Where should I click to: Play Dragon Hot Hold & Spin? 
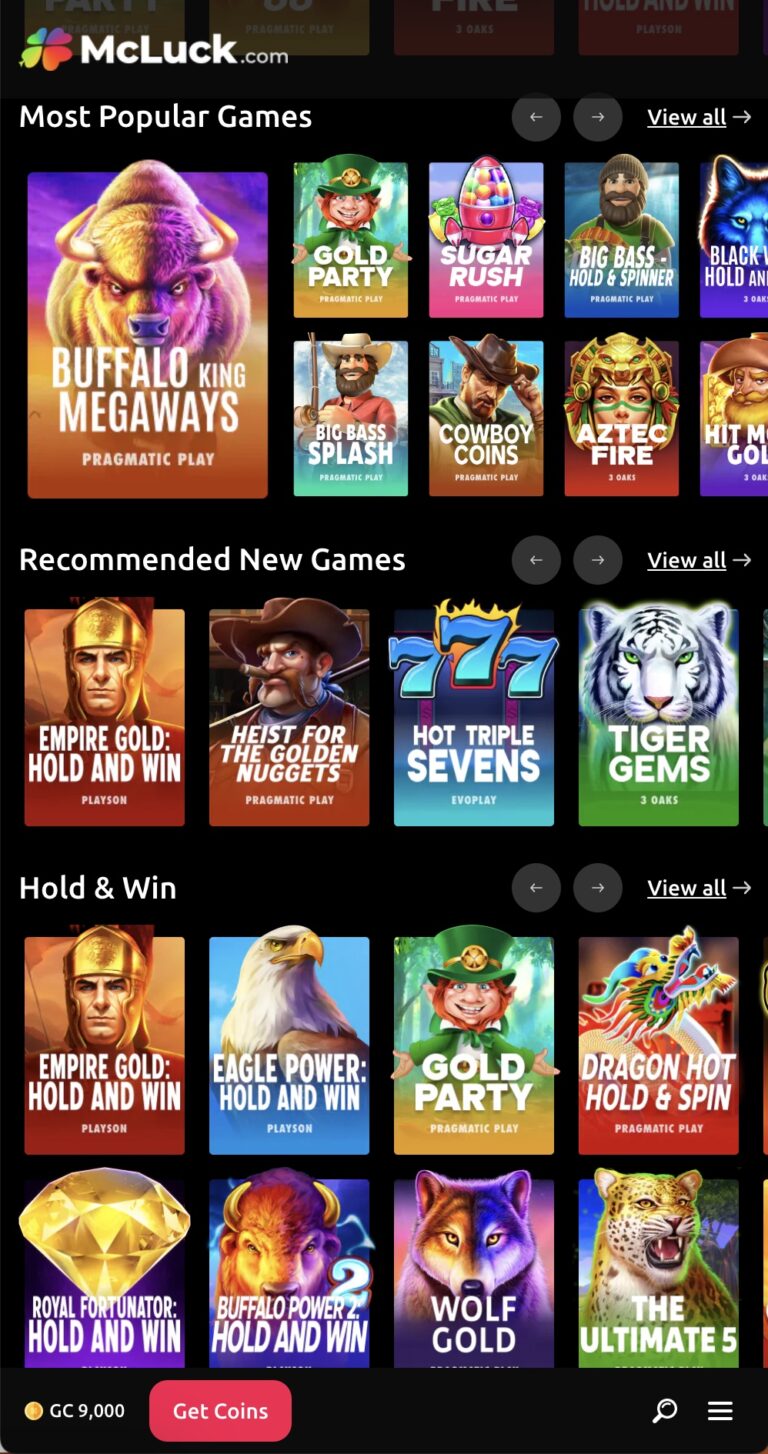pos(658,1045)
